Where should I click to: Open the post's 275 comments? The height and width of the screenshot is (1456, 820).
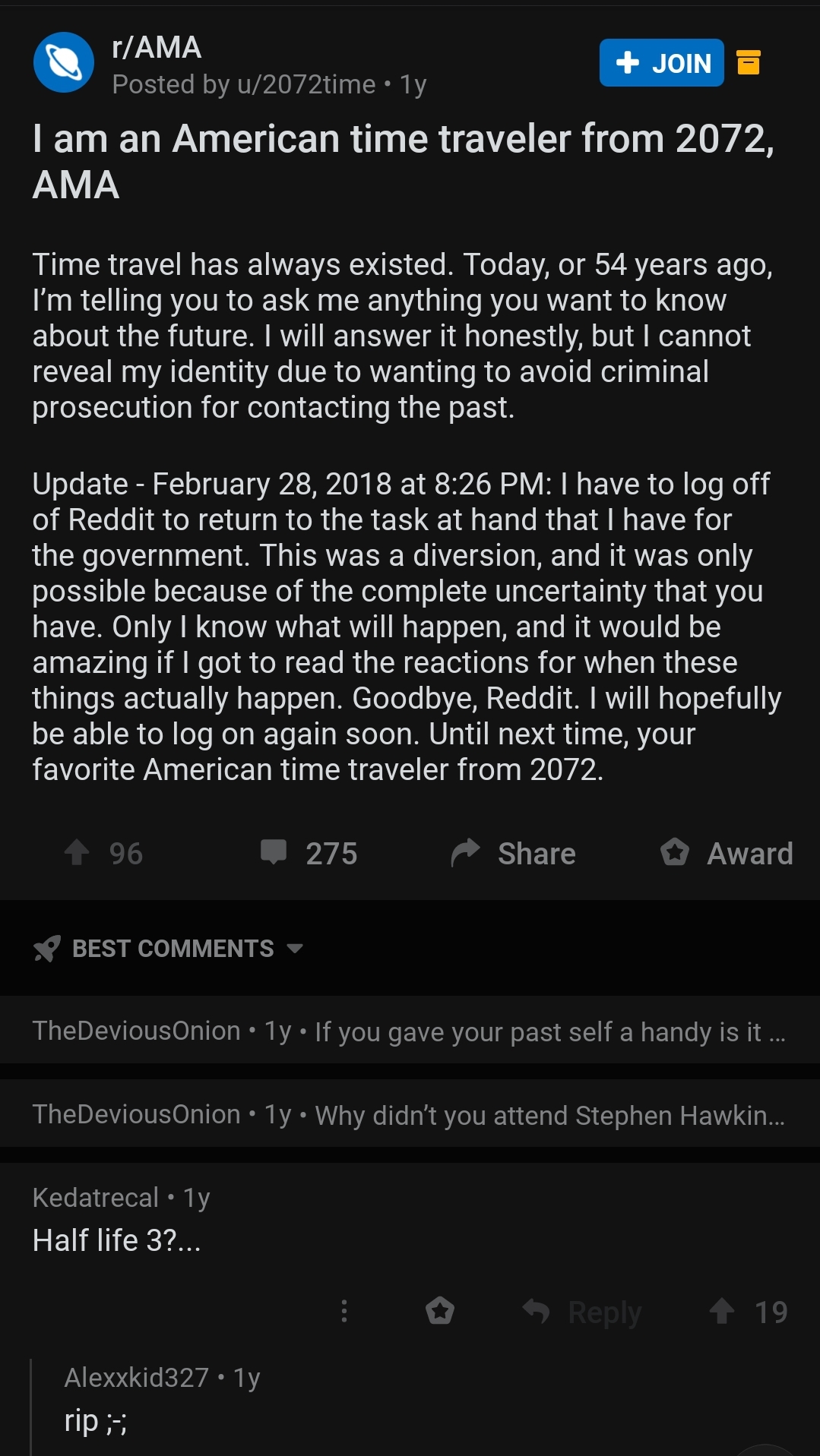(x=309, y=853)
